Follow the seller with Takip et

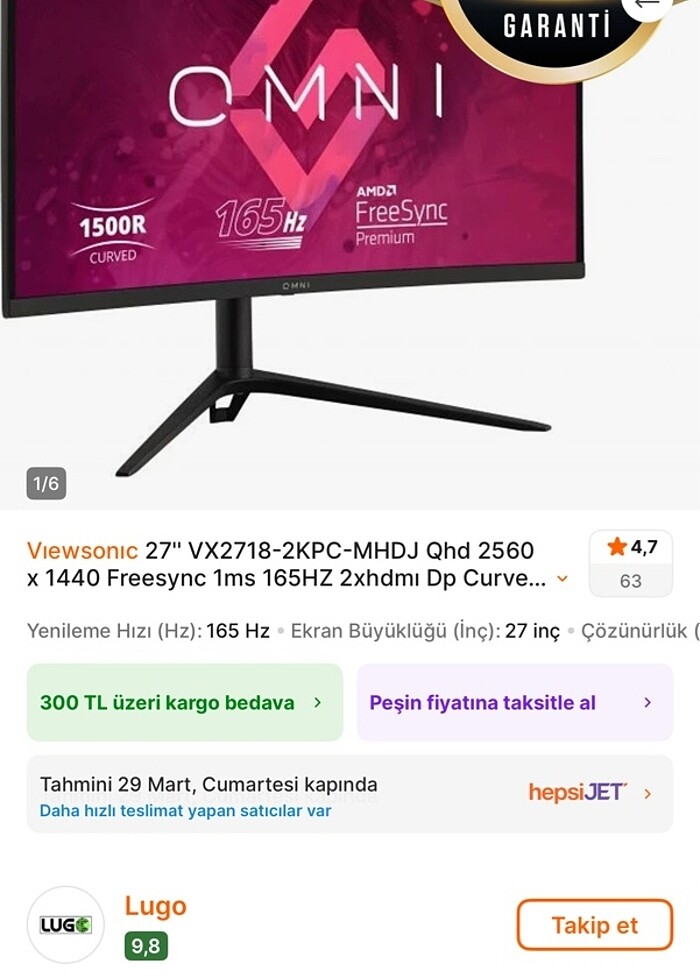(x=594, y=925)
